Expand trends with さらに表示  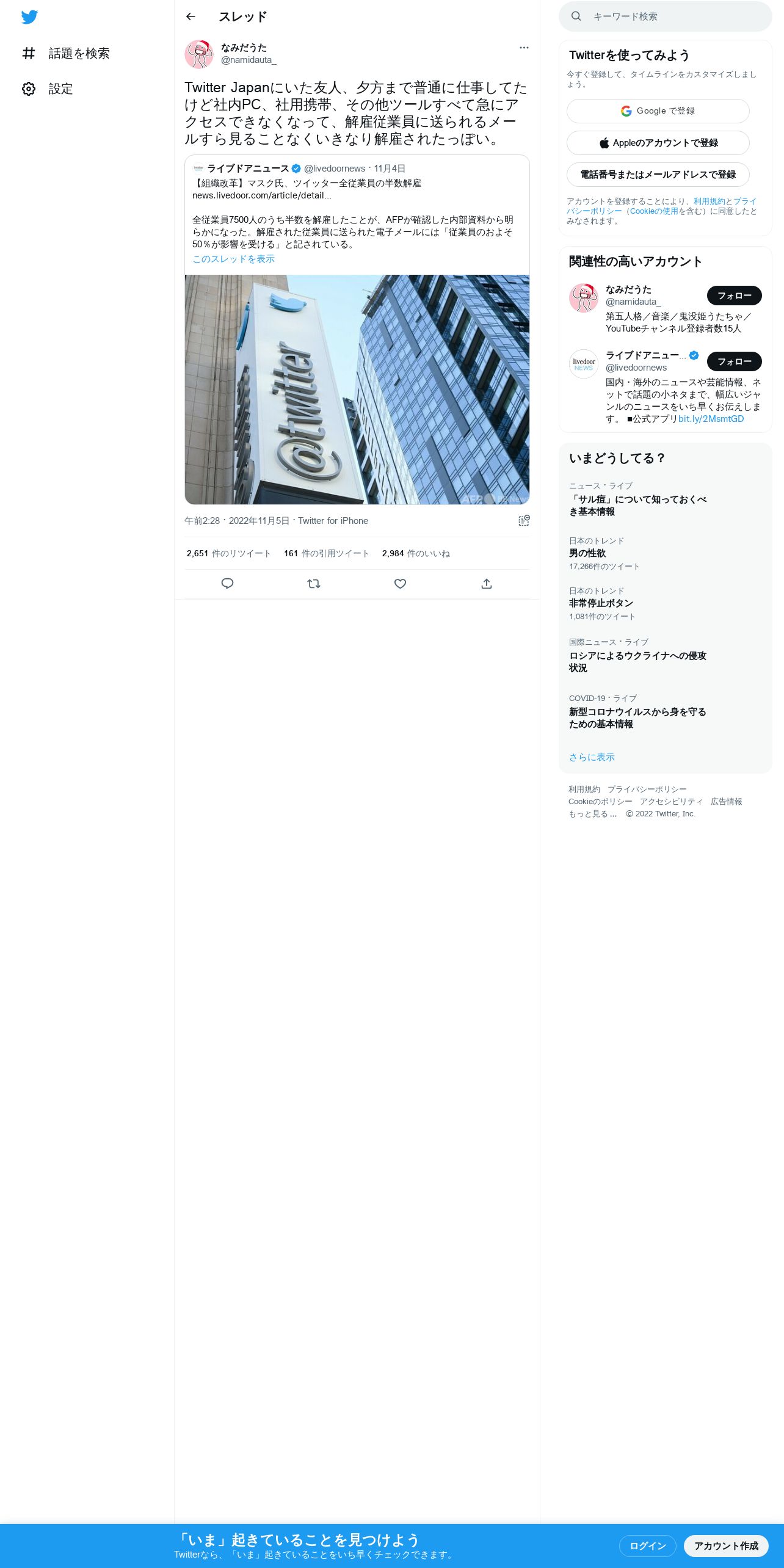click(592, 757)
